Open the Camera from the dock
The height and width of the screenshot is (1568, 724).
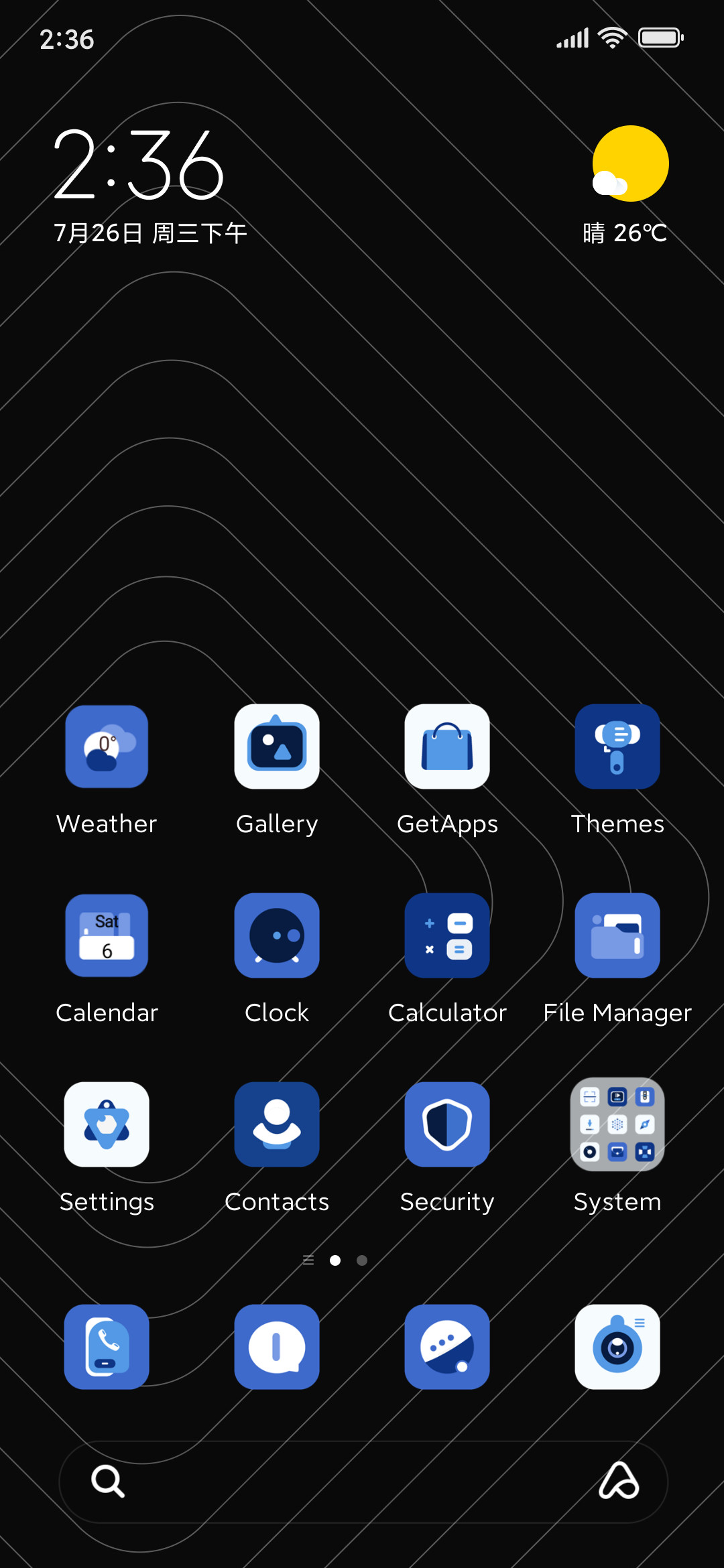[x=617, y=1347]
